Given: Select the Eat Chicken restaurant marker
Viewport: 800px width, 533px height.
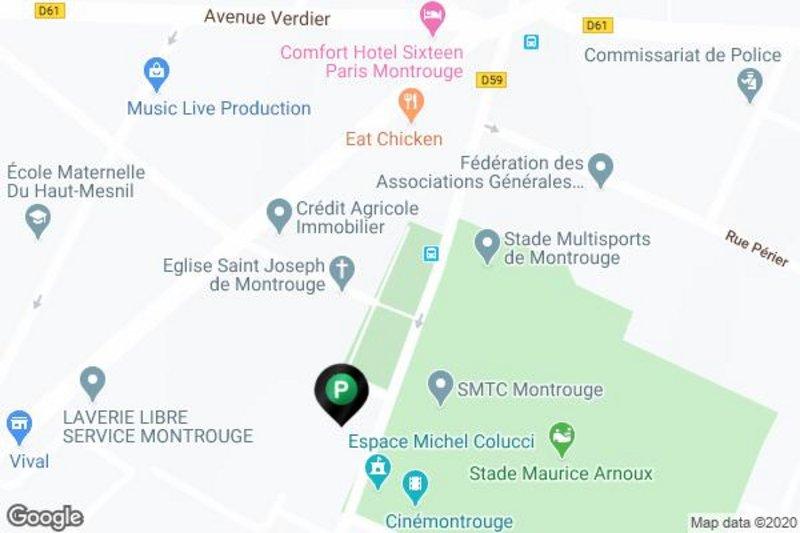Looking at the screenshot, I should pos(409,102).
